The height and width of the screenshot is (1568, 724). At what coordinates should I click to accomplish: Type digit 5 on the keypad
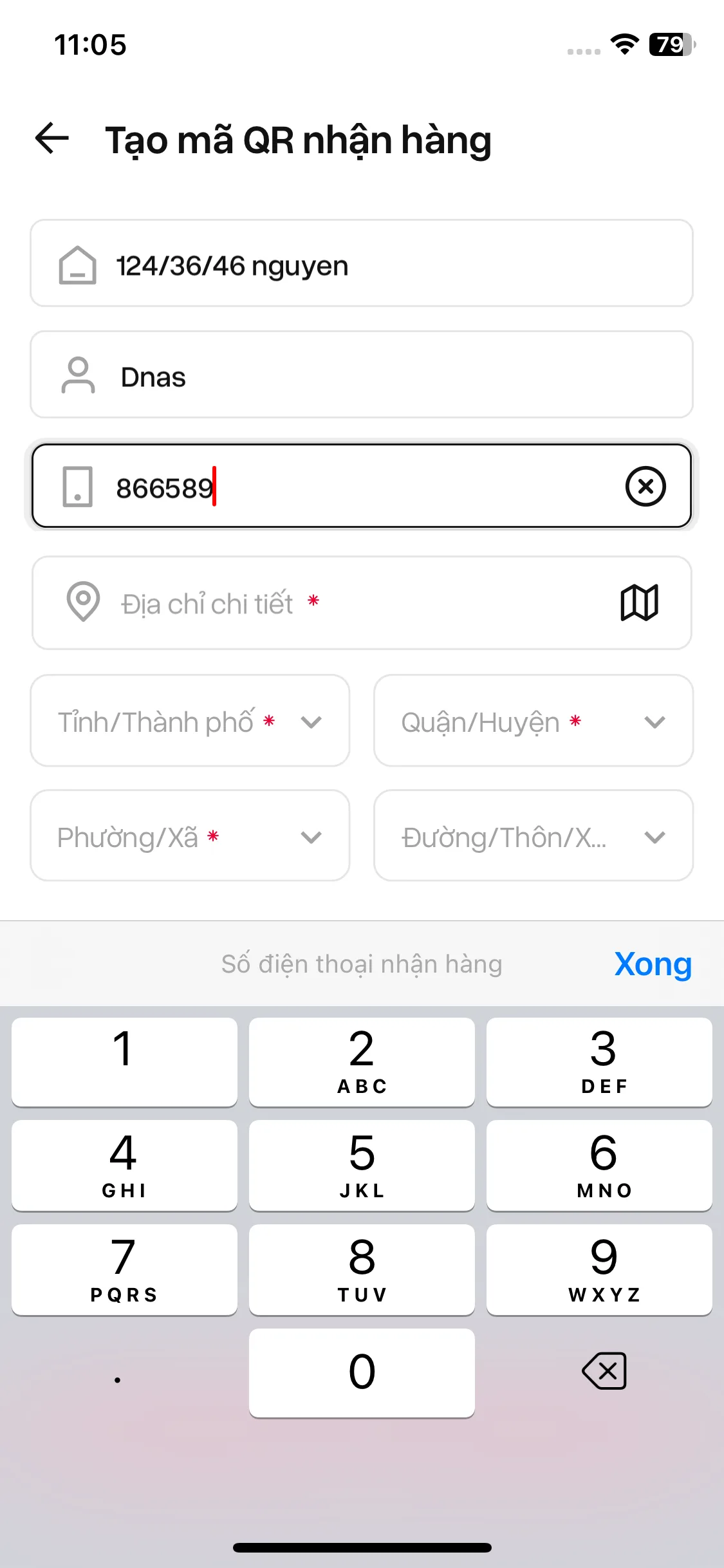click(362, 1166)
